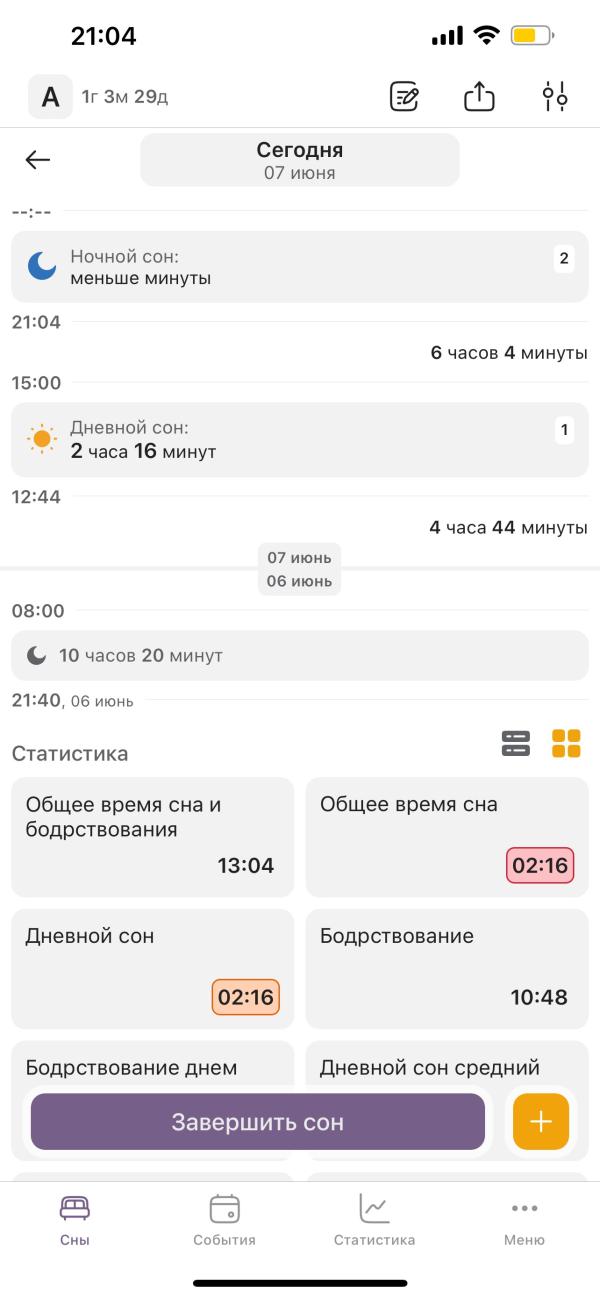Open the Бодрствование statistics card

pos(446,968)
